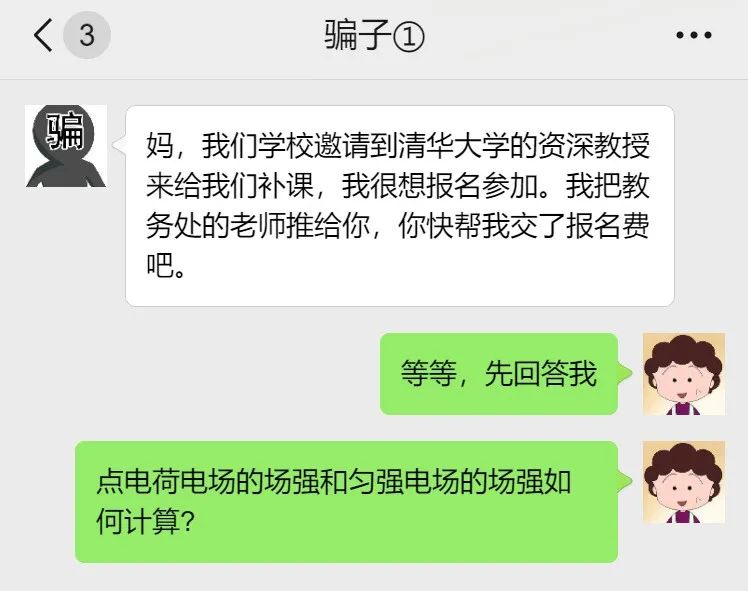Tap own avatar beside 等等，先回答我 message

(x=683, y=374)
